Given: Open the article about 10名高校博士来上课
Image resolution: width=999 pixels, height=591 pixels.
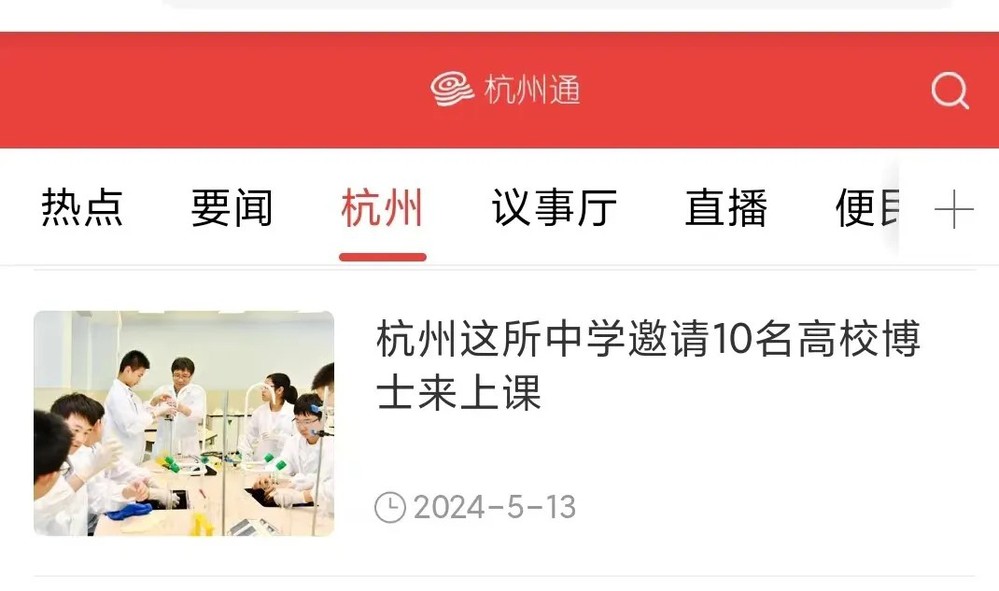Looking at the screenshot, I should pos(647,366).
